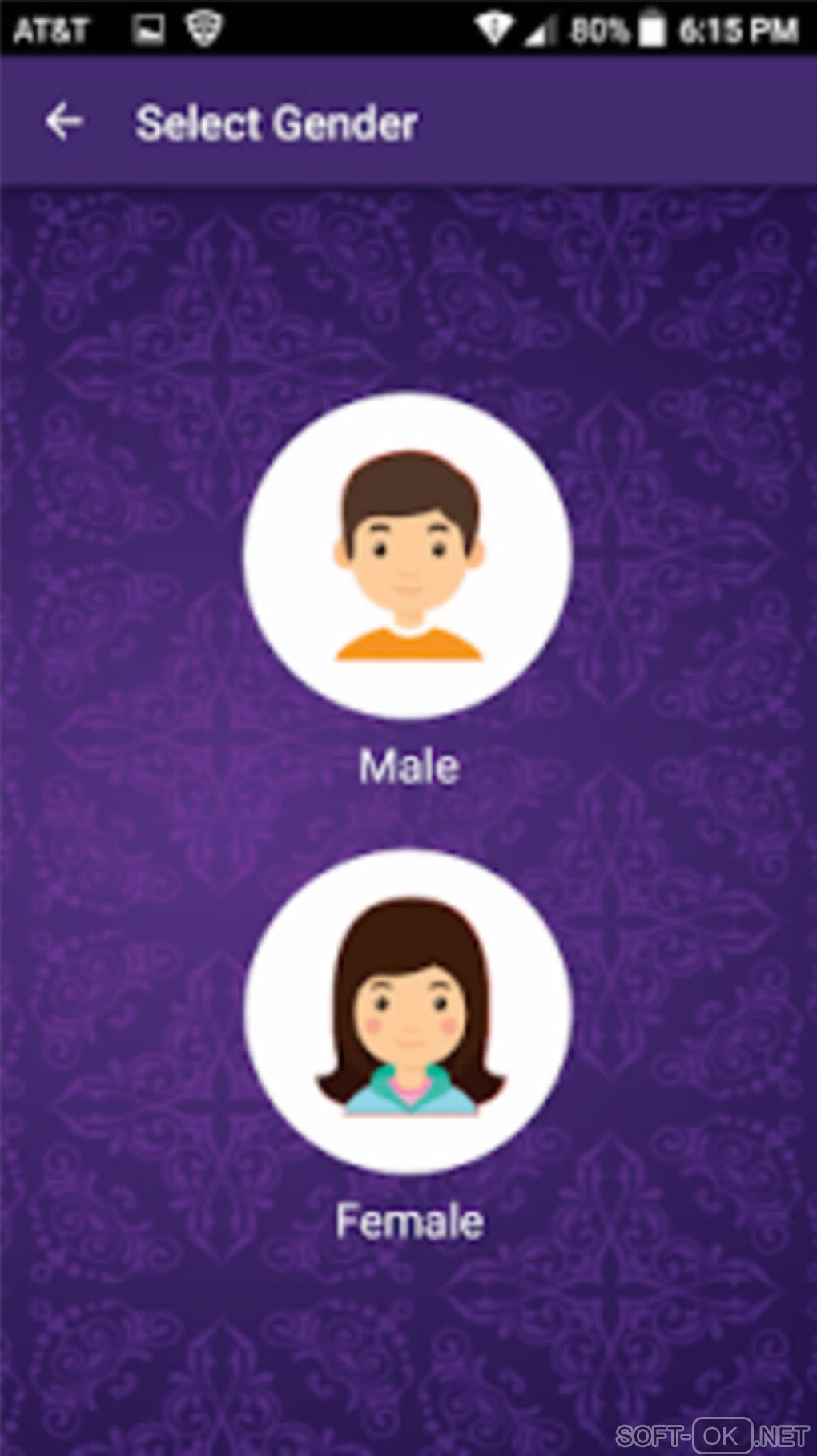
Task: Choose the Female avatar
Action: pyautogui.click(x=408, y=1010)
